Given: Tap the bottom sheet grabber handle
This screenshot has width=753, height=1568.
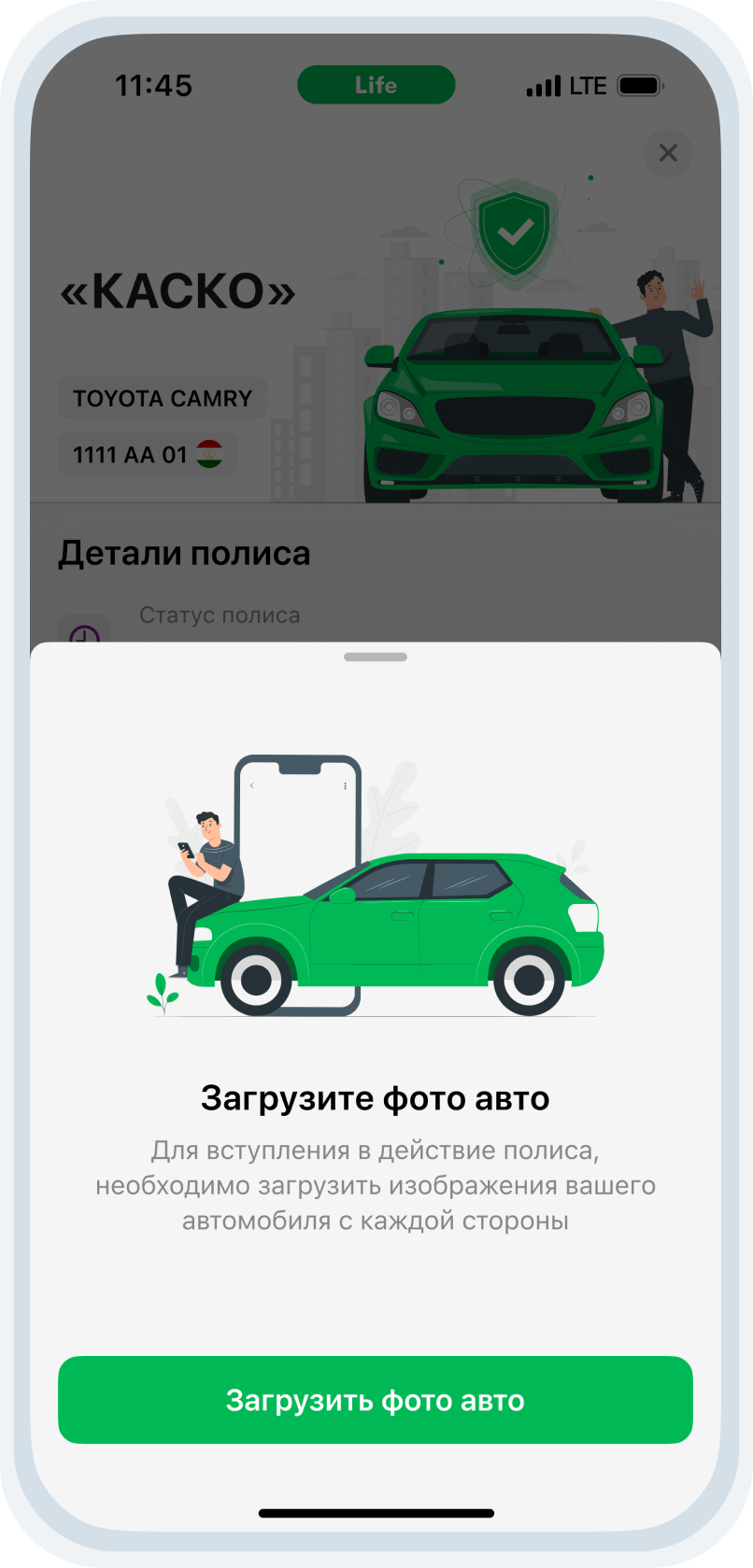Looking at the screenshot, I should coord(376,657).
